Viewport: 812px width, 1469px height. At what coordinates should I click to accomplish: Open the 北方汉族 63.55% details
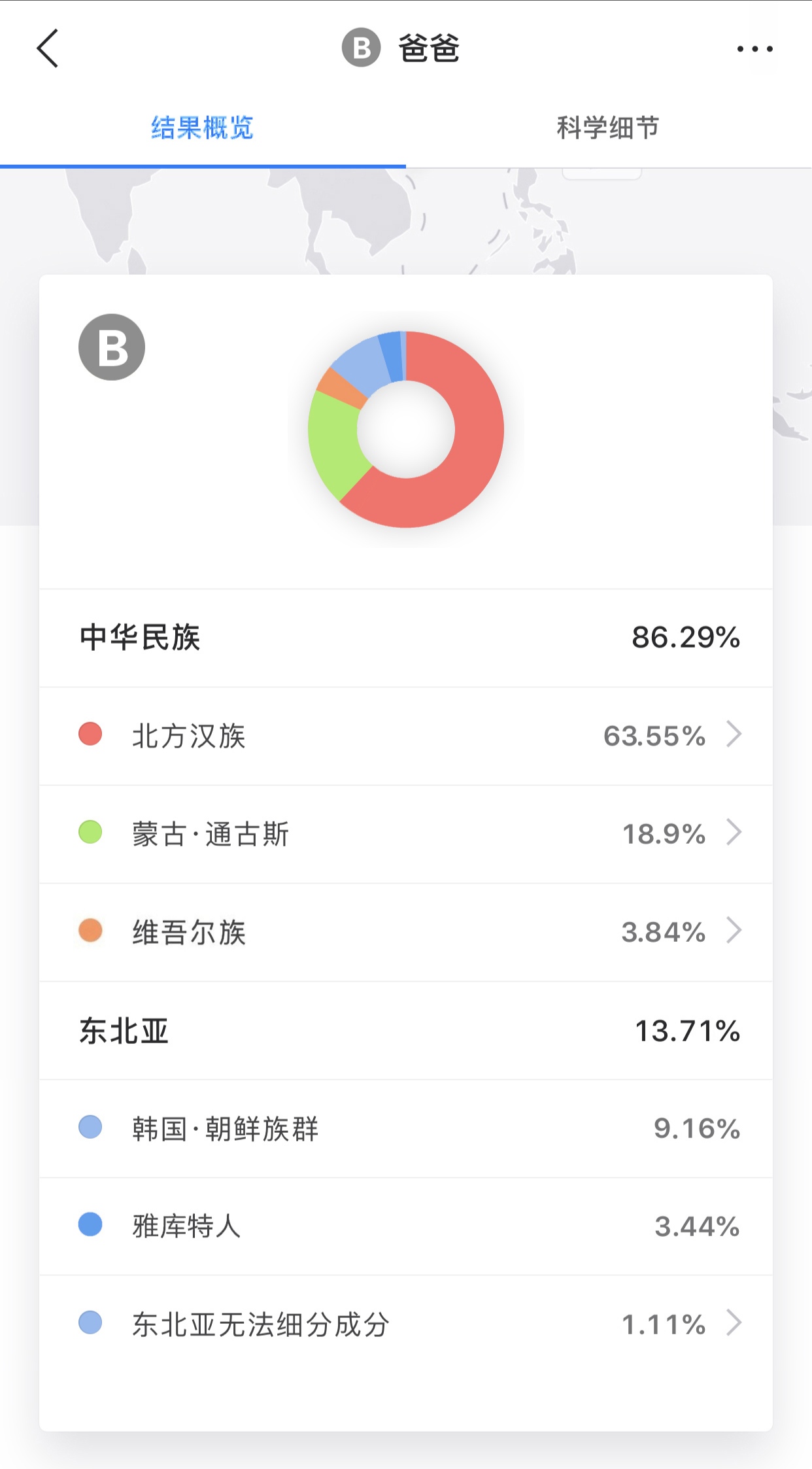click(x=406, y=736)
